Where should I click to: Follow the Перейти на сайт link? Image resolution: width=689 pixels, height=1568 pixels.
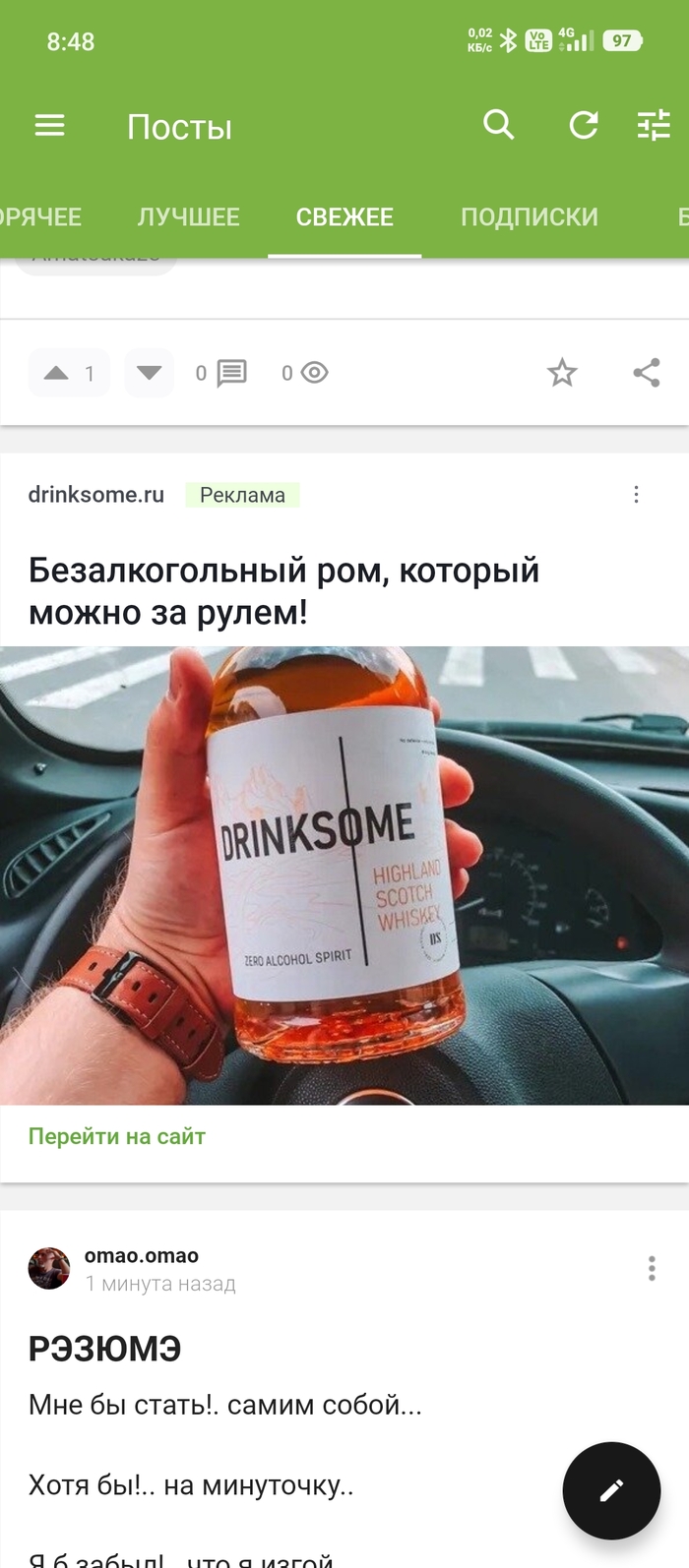(117, 1136)
